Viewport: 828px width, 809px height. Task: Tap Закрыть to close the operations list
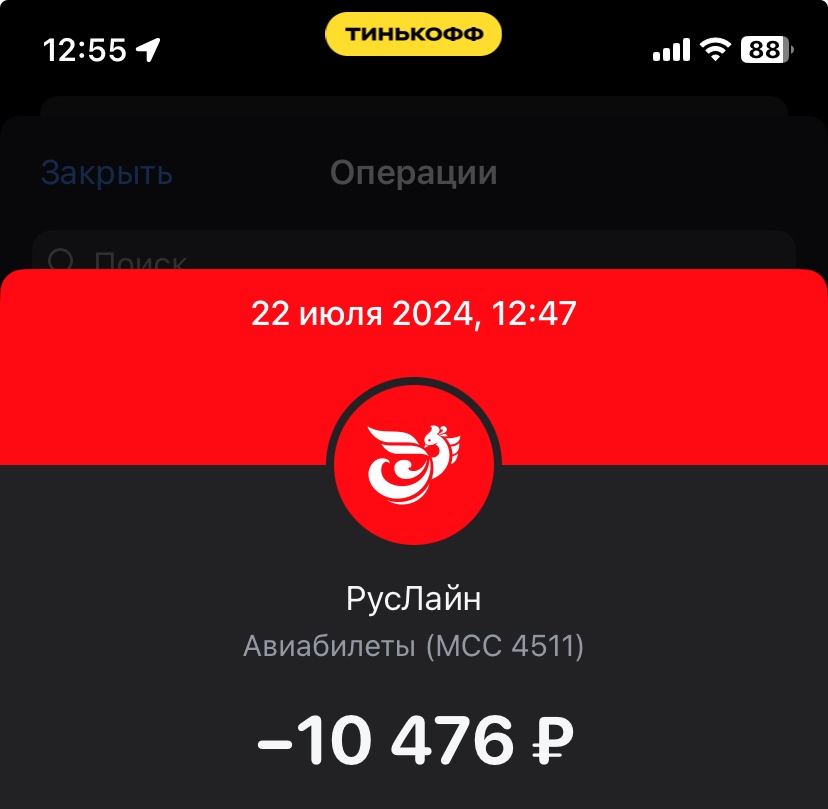point(107,173)
